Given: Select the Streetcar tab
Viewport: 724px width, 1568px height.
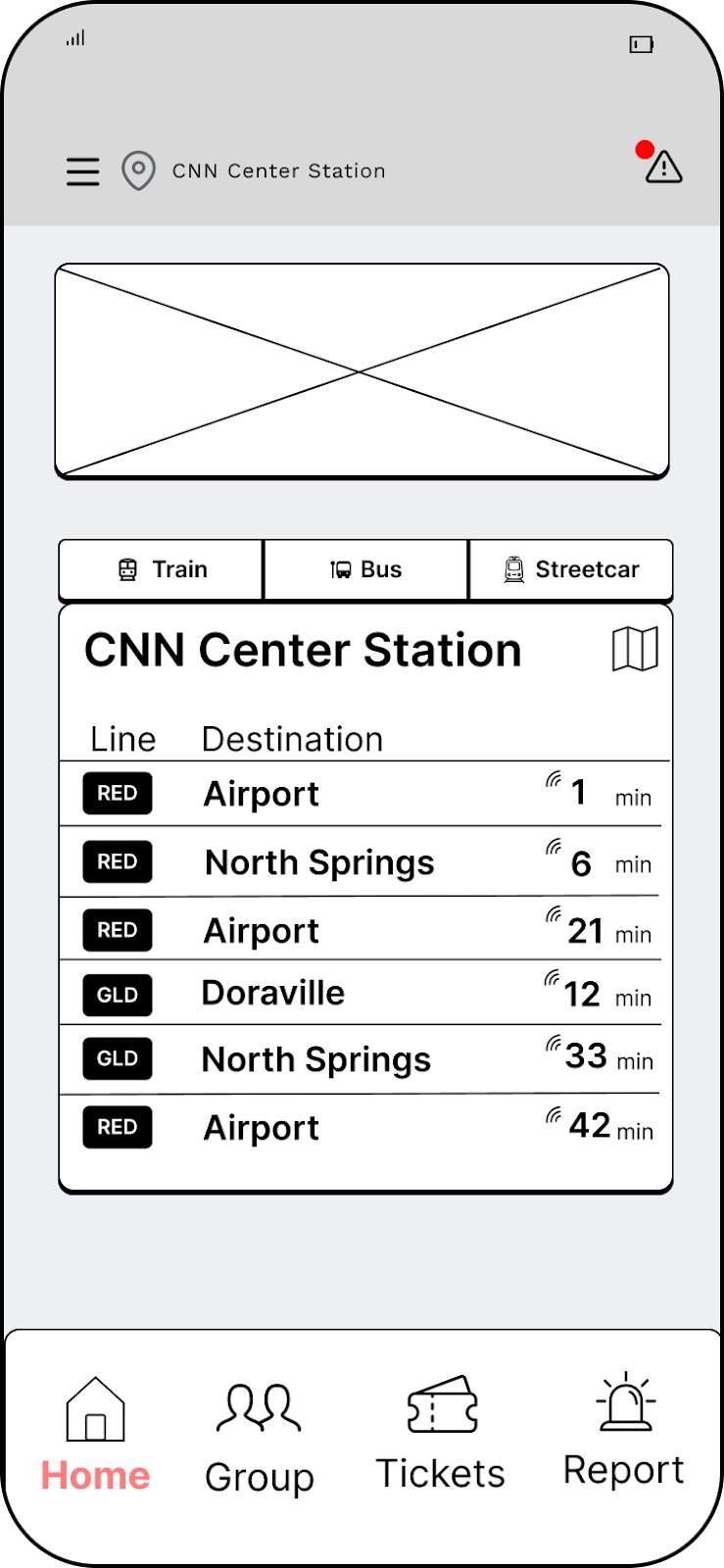Looking at the screenshot, I should [571, 569].
